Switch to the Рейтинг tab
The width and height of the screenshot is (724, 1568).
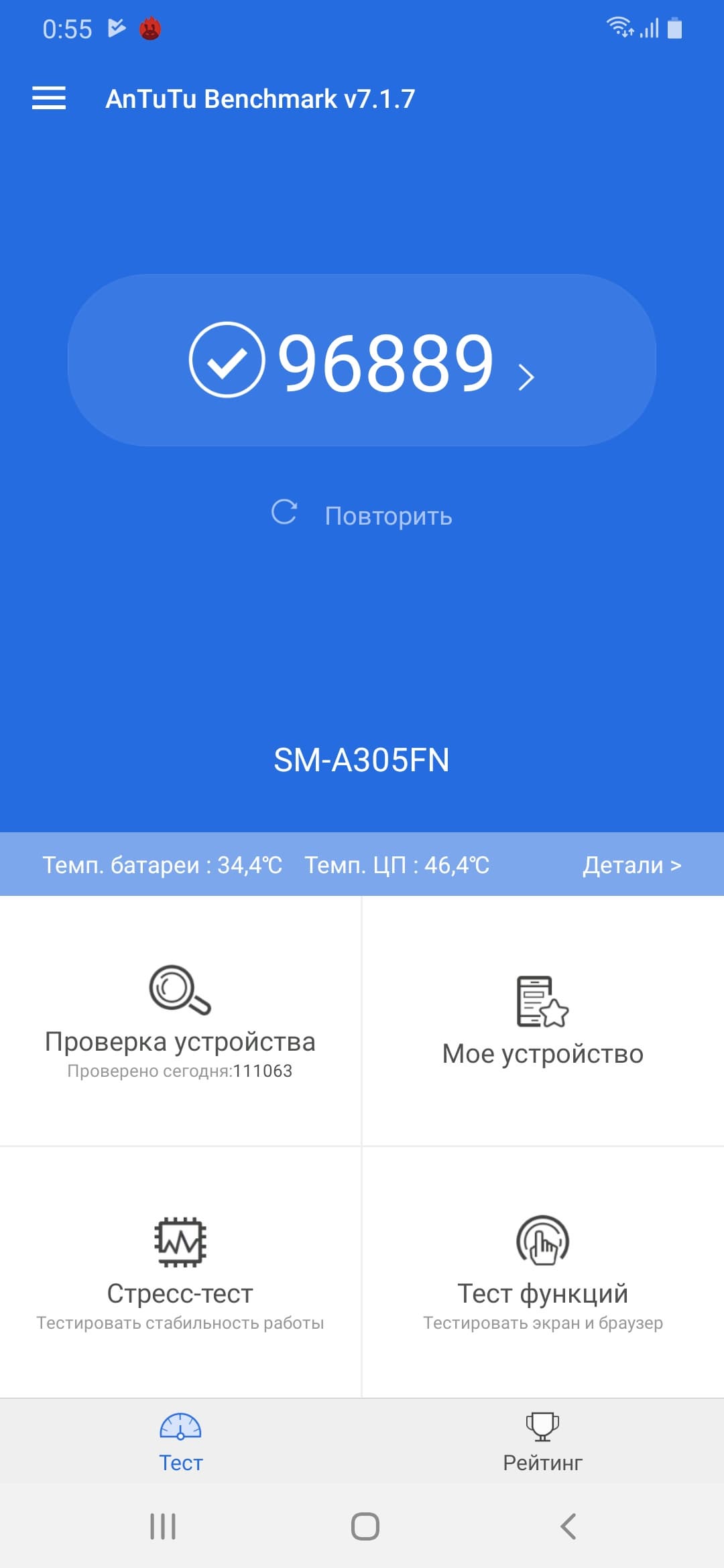[542, 1442]
